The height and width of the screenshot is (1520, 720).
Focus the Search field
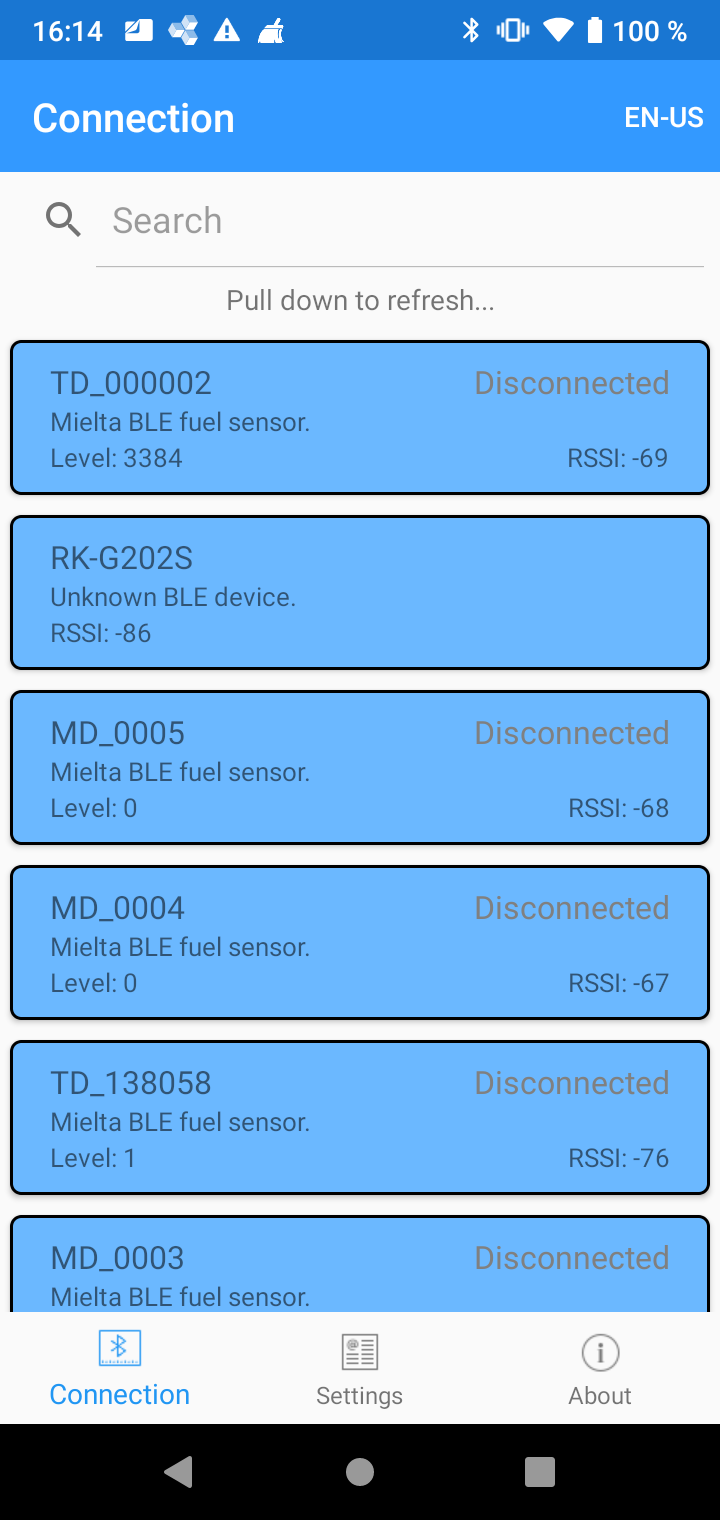click(x=400, y=220)
